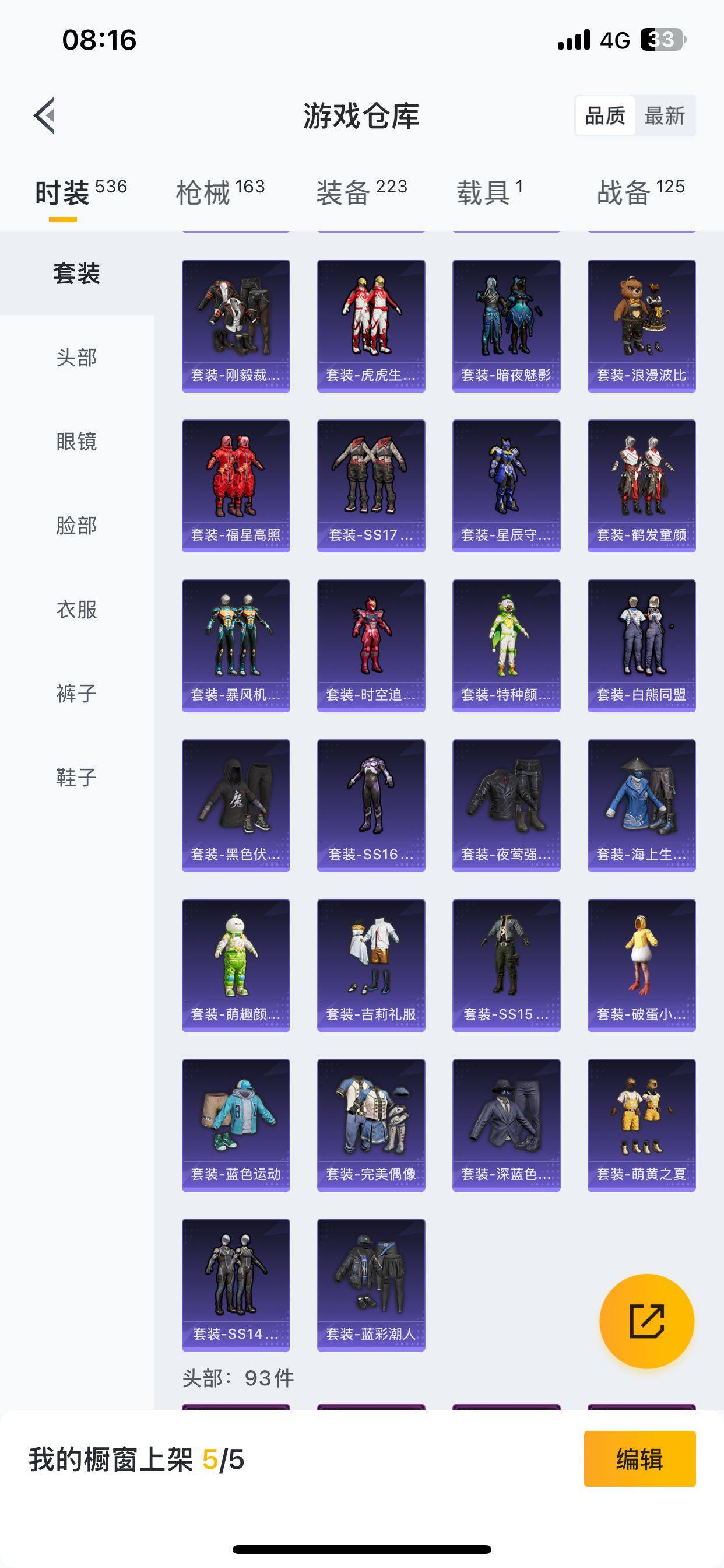724x1568 pixels.
Task: Open the 战备 tab
Action: click(640, 192)
